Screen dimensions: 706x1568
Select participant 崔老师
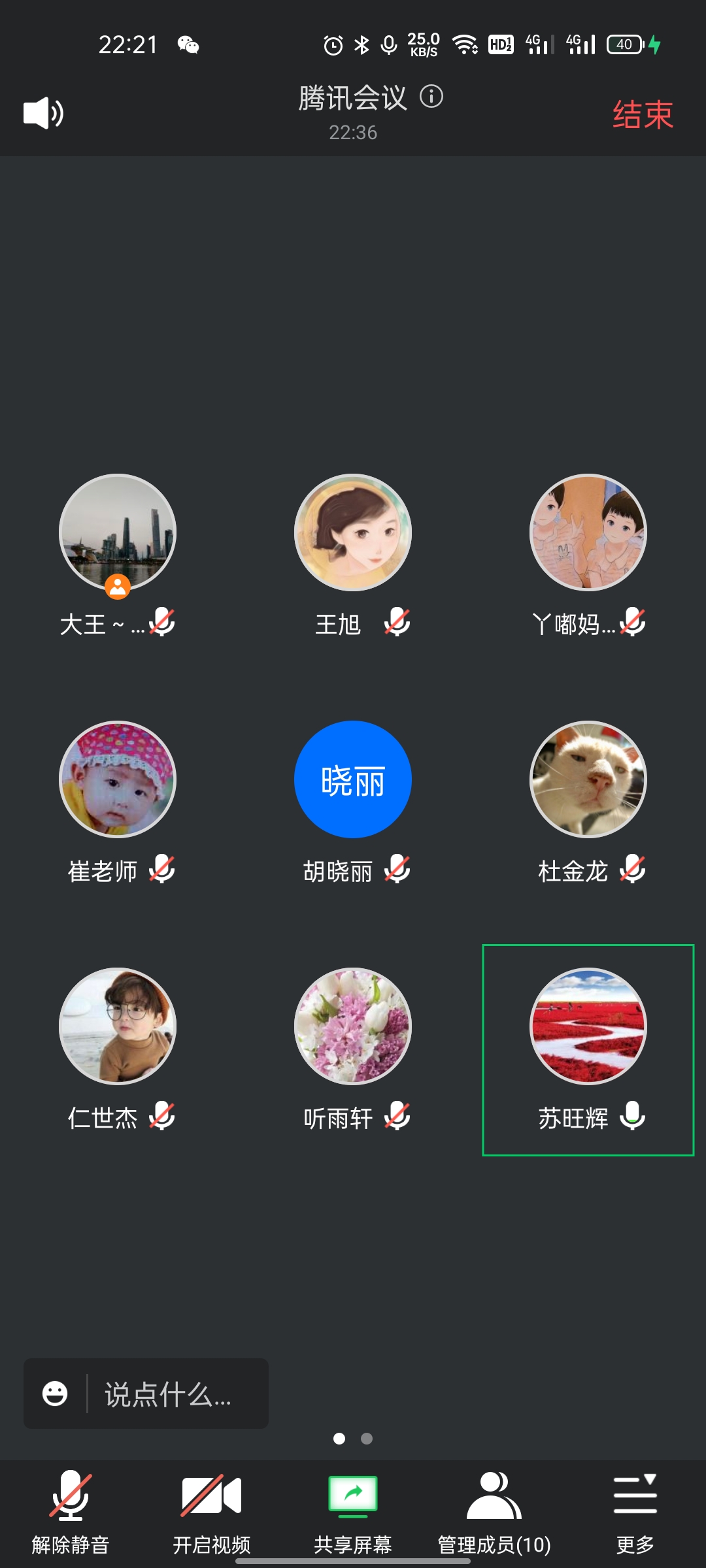(118, 780)
